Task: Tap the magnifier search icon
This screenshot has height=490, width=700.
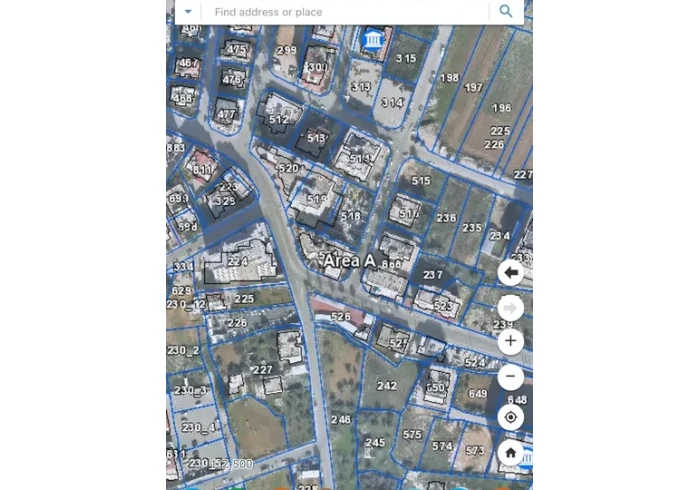Action: click(x=506, y=12)
